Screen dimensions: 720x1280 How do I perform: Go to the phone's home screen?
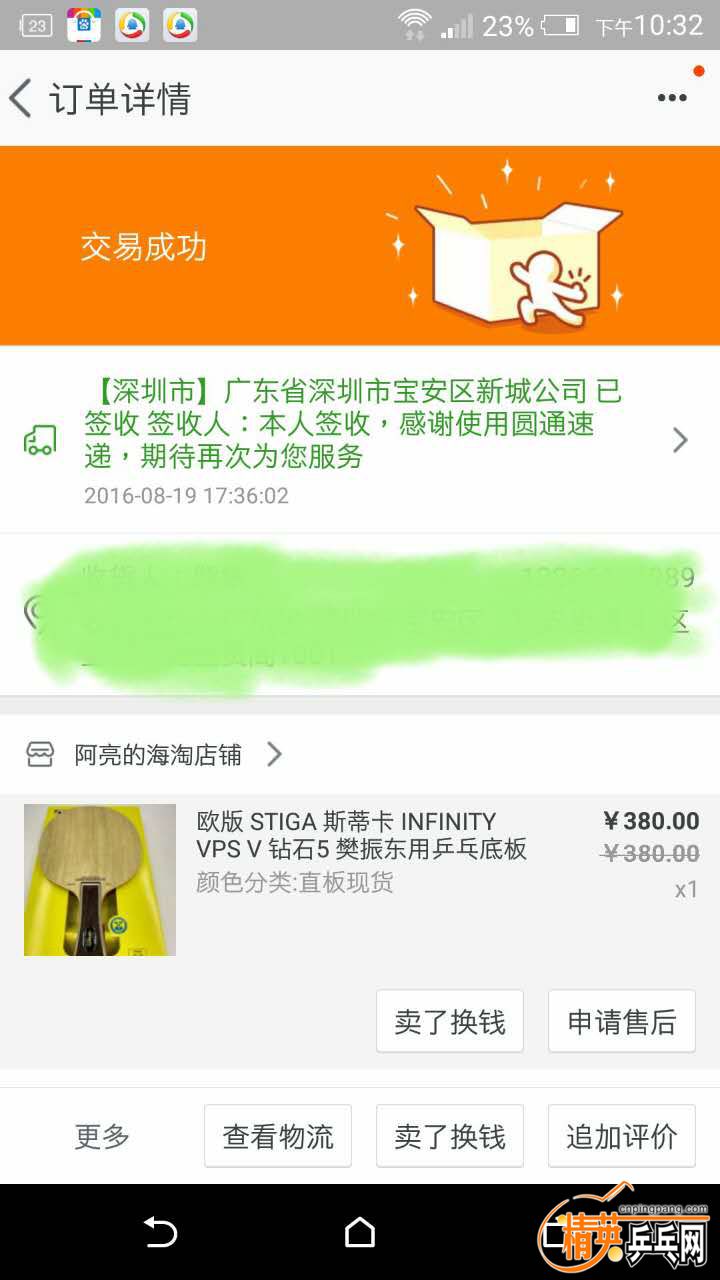click(x=360, y=1232)
